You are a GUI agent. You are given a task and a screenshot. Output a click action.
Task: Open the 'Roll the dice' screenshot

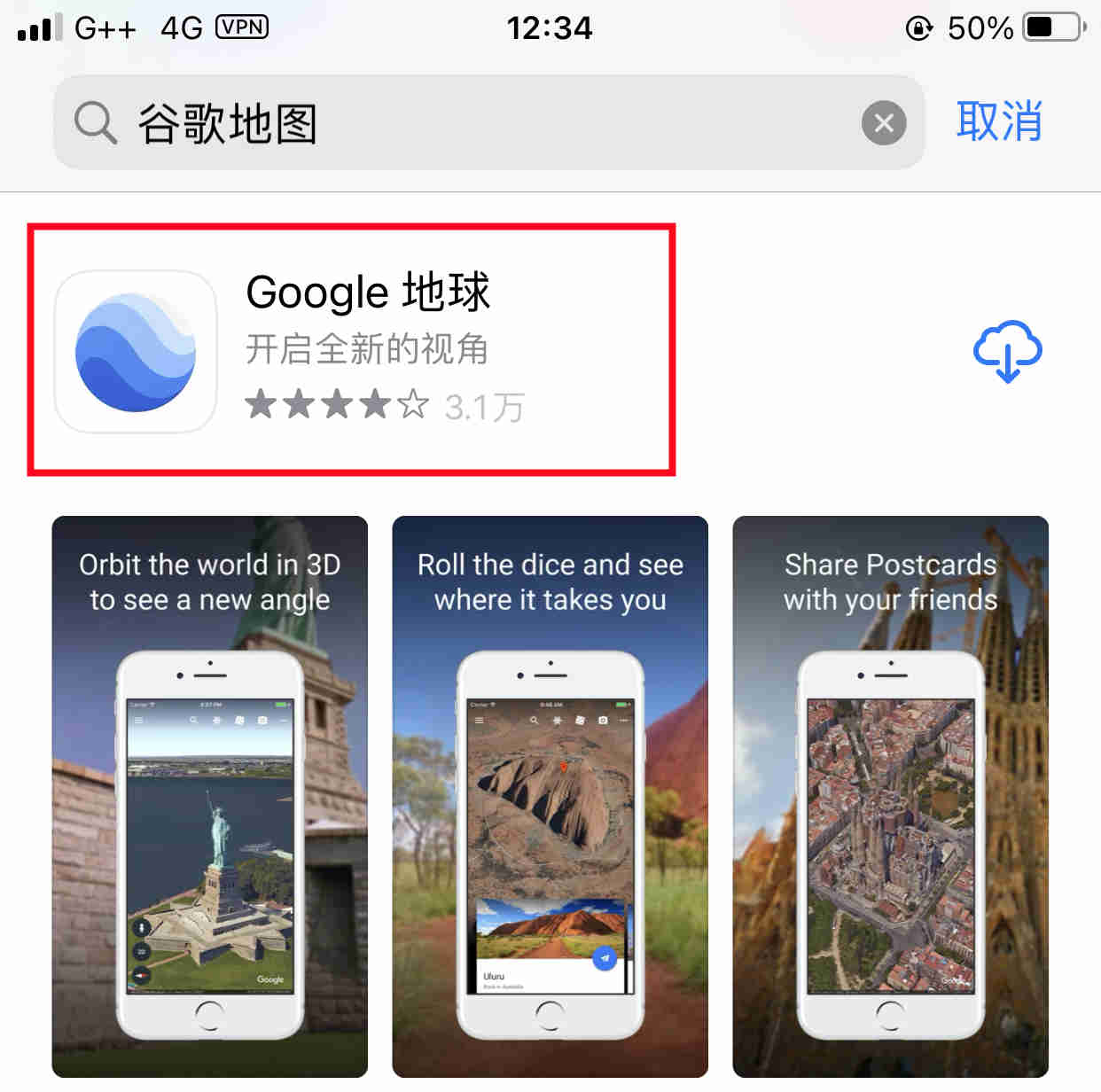coord(550,796)
